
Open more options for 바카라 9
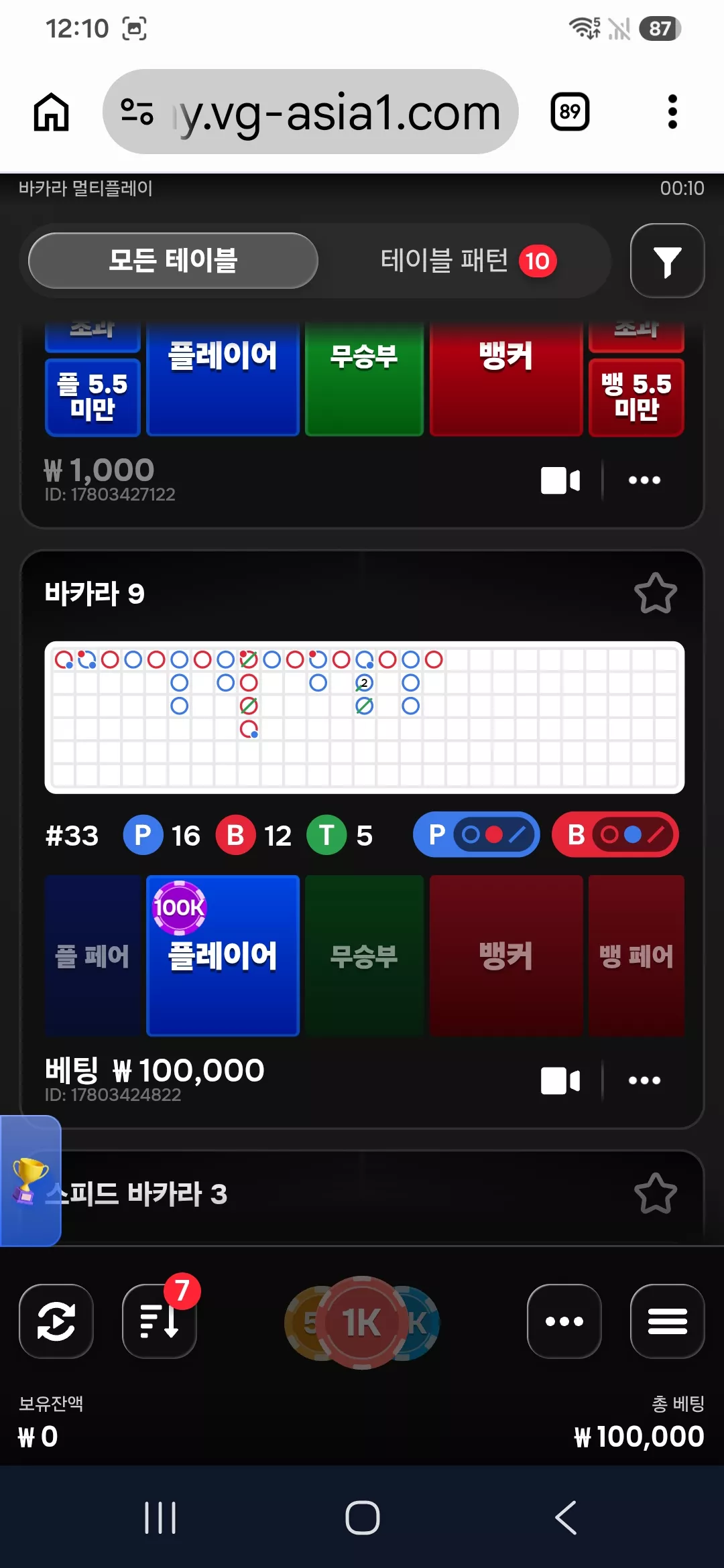[644, 1080]
